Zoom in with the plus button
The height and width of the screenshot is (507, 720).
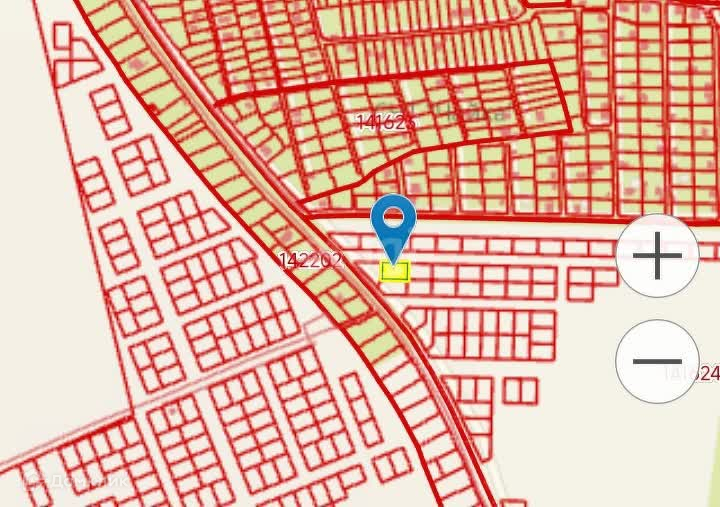pos(657,256)
